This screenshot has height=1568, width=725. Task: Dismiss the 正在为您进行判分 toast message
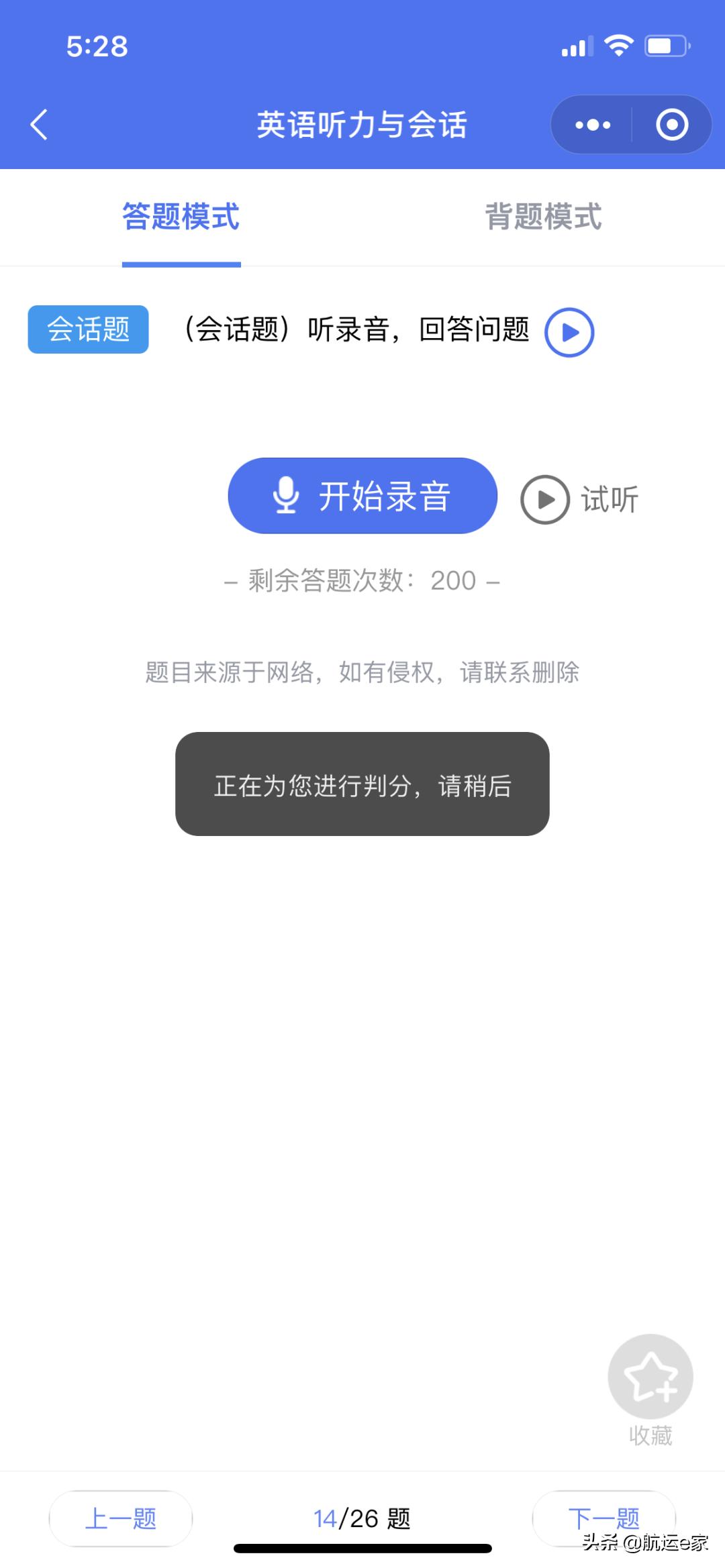point(362,786)
